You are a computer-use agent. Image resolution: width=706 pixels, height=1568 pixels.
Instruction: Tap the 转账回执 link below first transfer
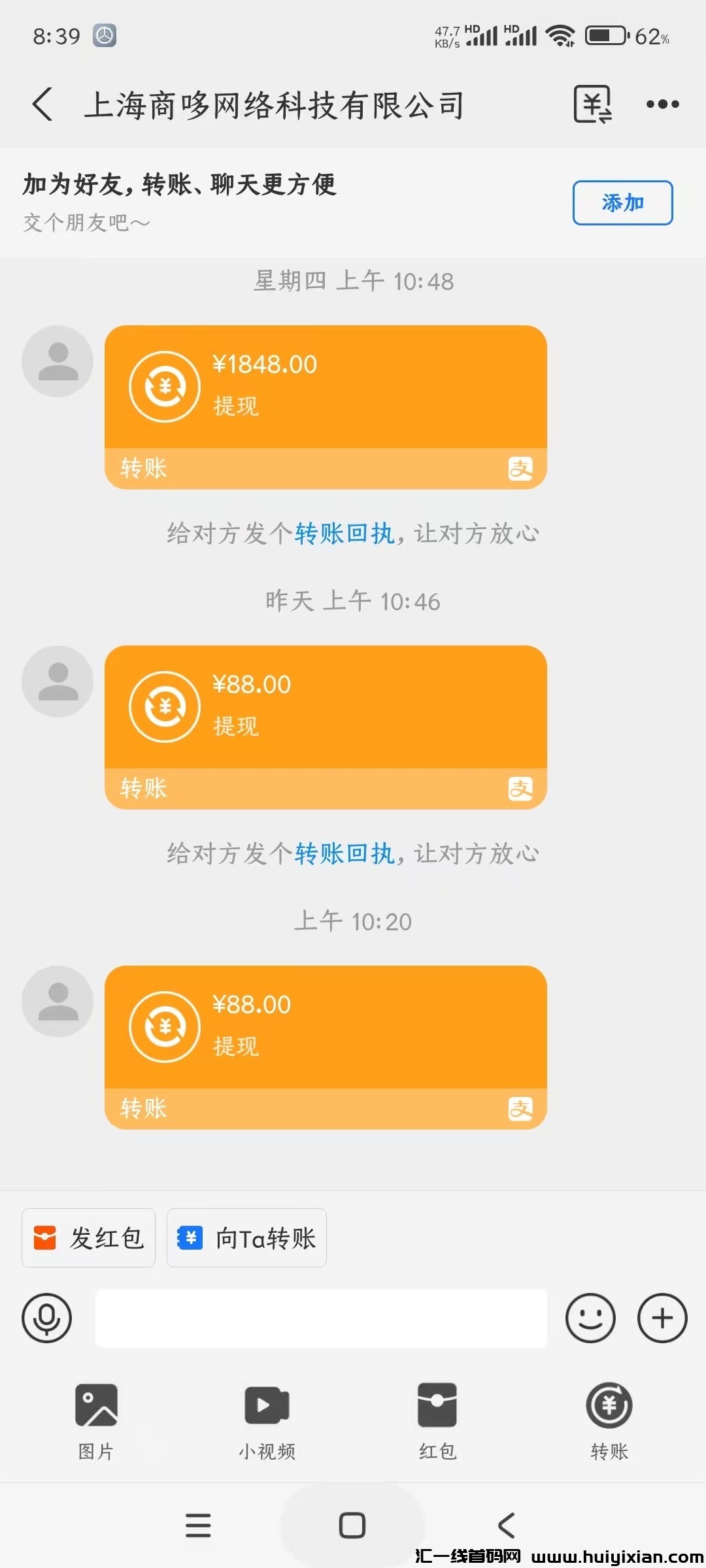pyautogui.click(x=345, y=534)
